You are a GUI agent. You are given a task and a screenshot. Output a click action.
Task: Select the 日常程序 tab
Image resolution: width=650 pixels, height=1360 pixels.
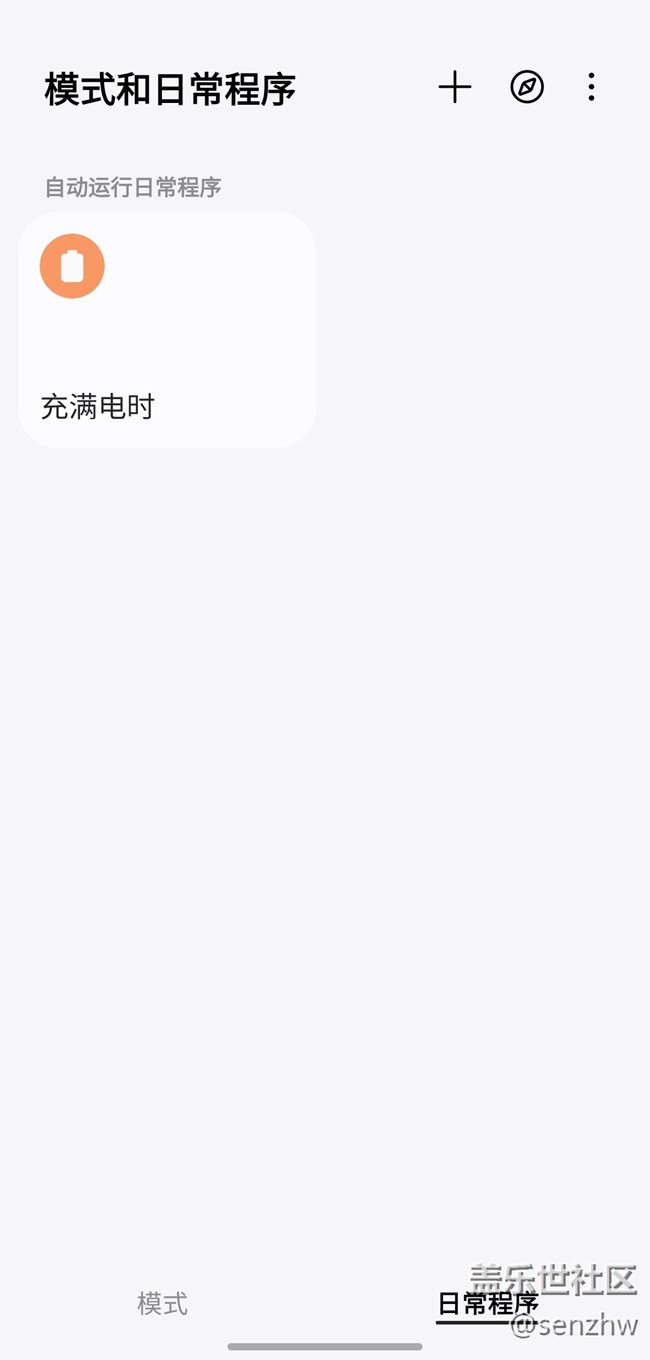(x=488, y=1304)
